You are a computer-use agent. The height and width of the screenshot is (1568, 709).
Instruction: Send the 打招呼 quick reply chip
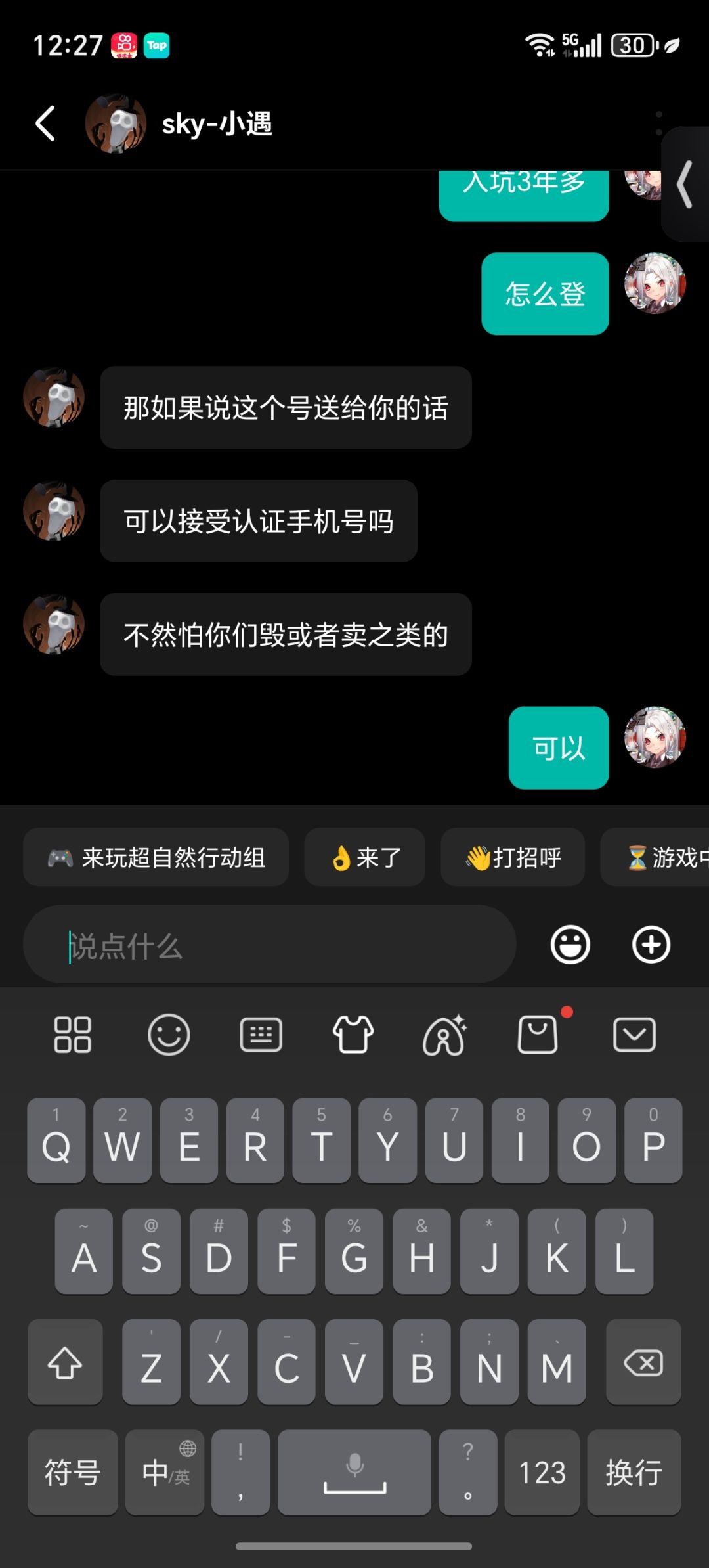(x=512, y=857)
